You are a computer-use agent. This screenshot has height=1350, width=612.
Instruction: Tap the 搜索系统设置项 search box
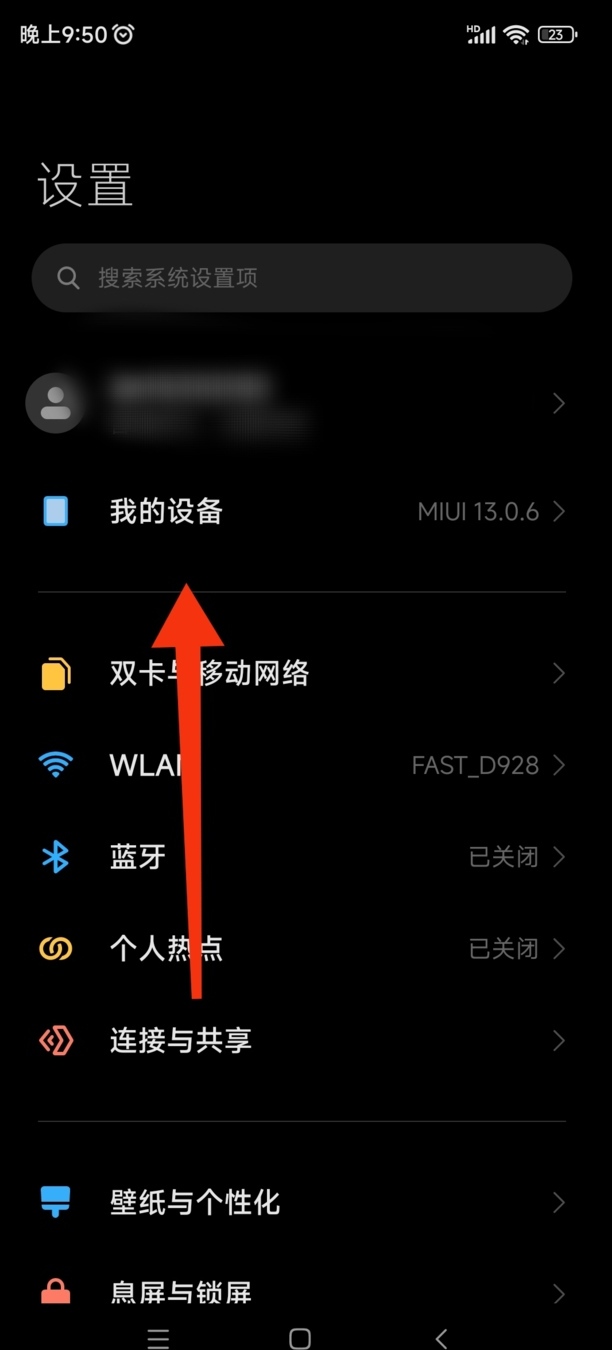[x=300, y=278]
